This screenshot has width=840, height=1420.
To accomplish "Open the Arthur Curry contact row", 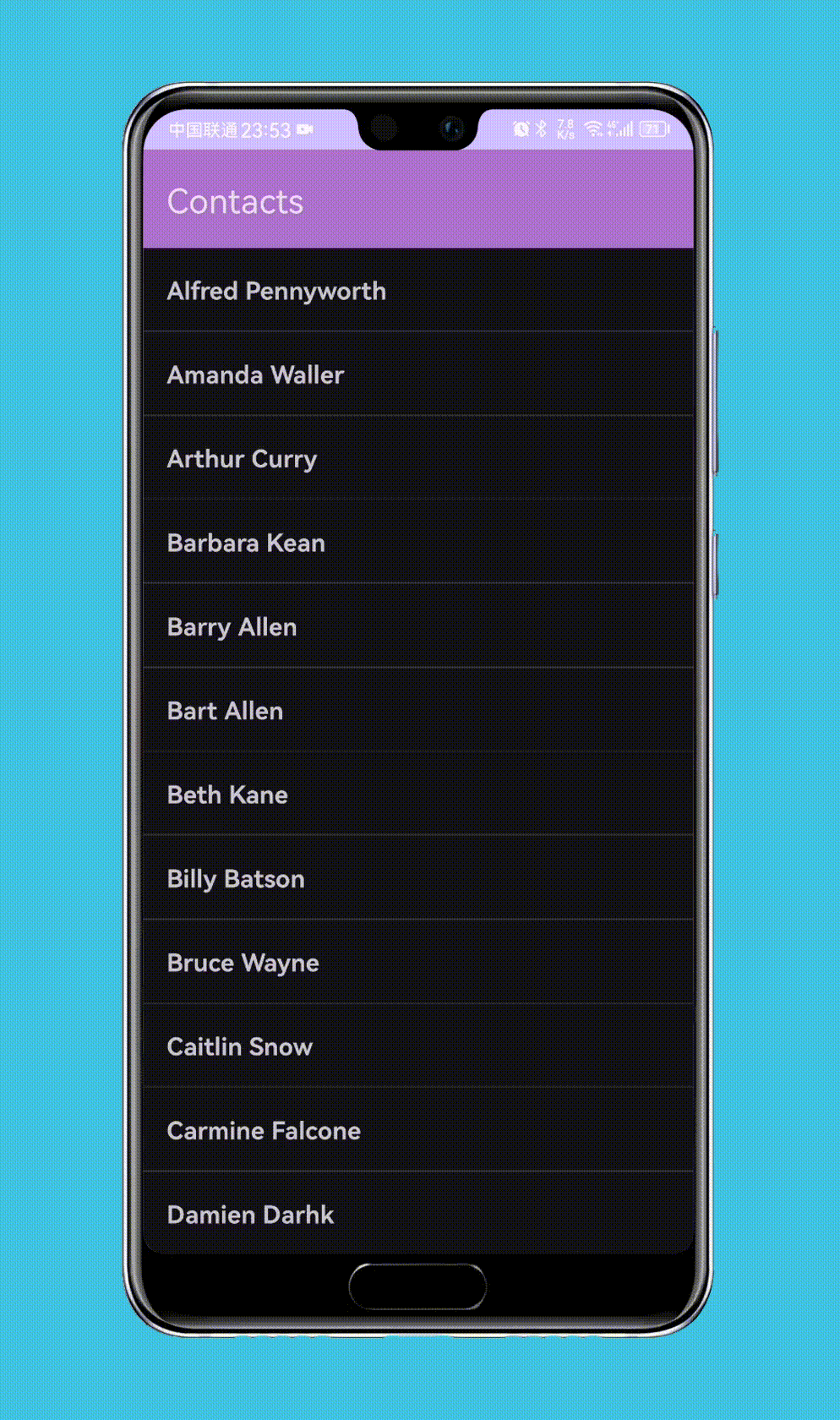I will [418, 458].
